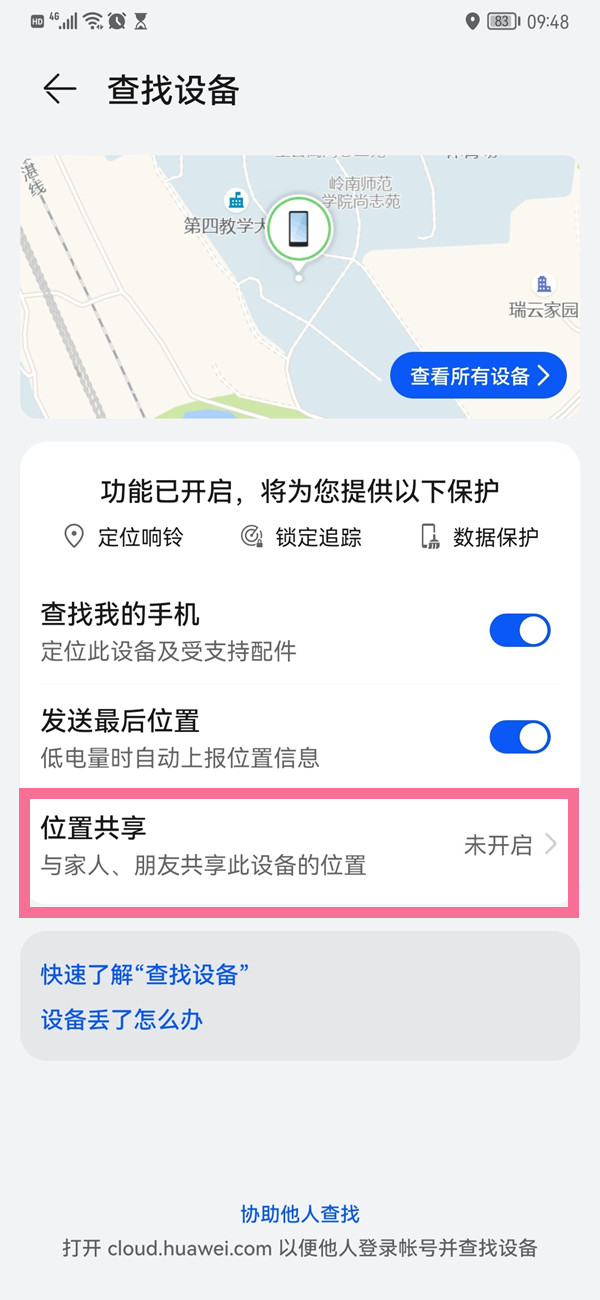Open 位置共享 settings row
This screenshot has height=1300, width=600.
300,846
